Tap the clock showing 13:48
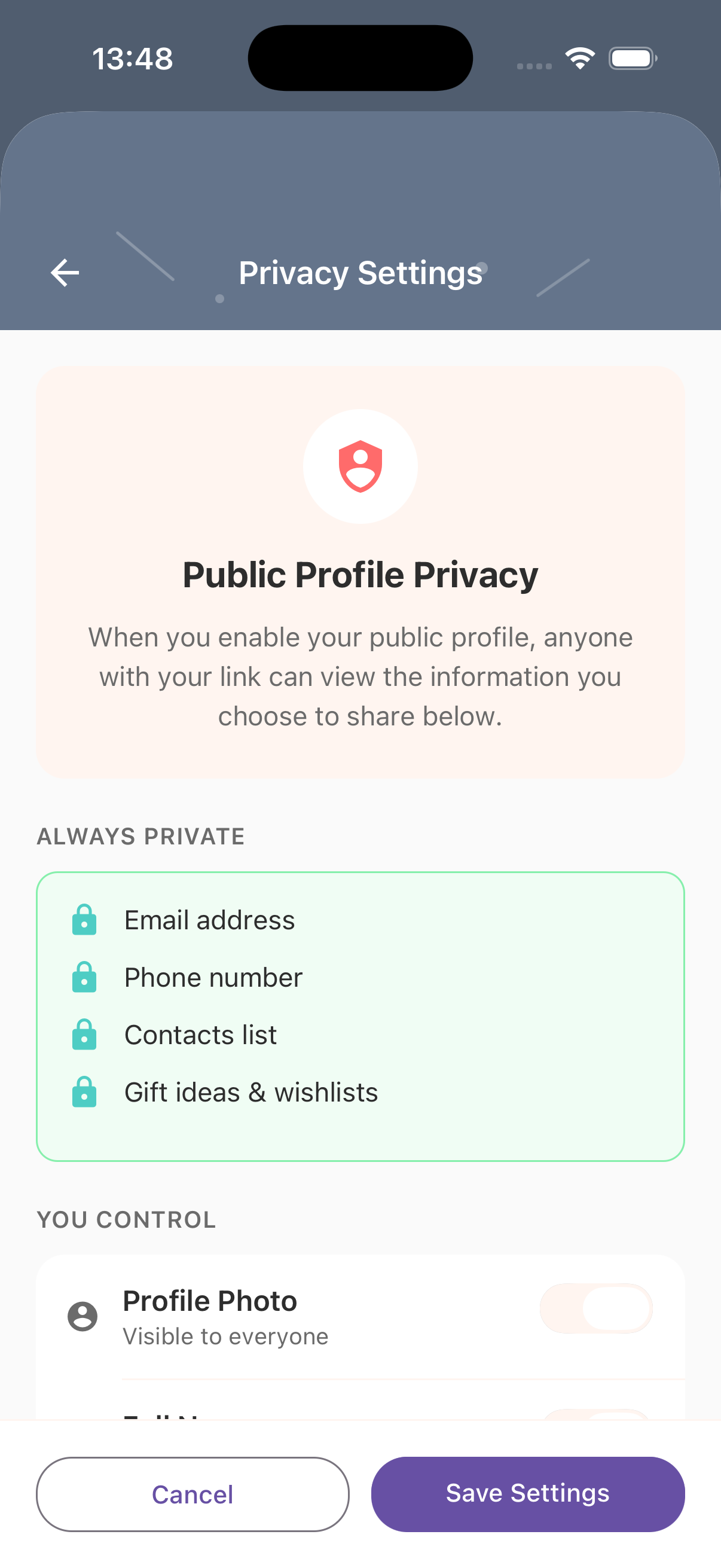 pyautogui.click(x=133, y=58)
